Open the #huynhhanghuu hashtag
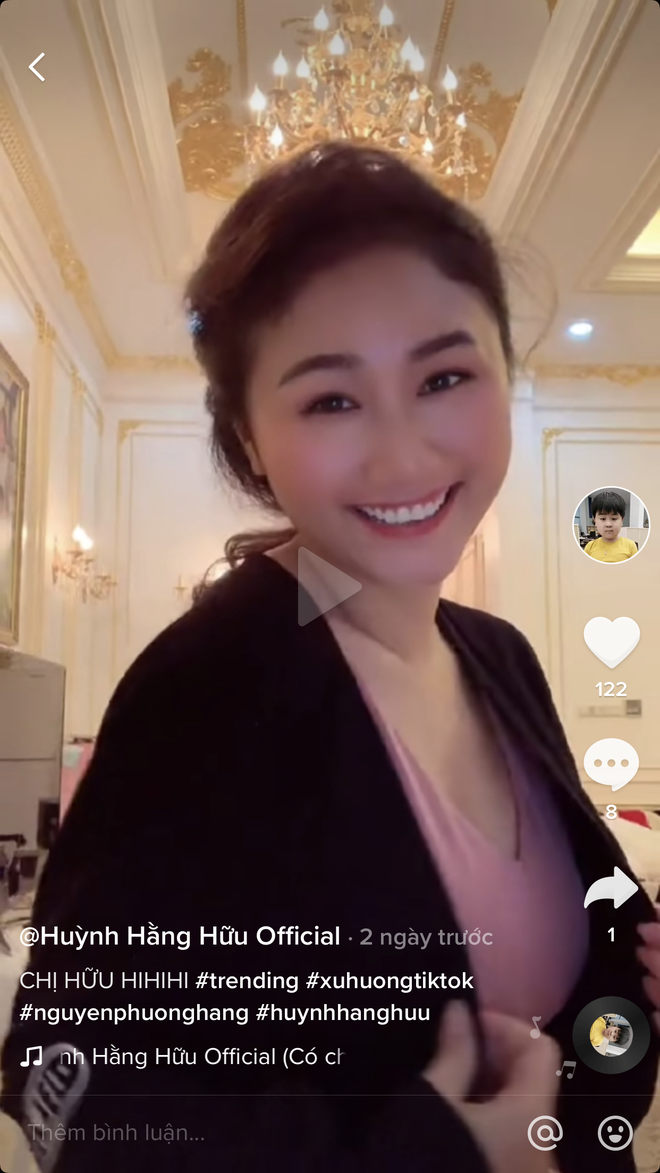This screenshot has width=660, height=1173. tap(343, 1012)
